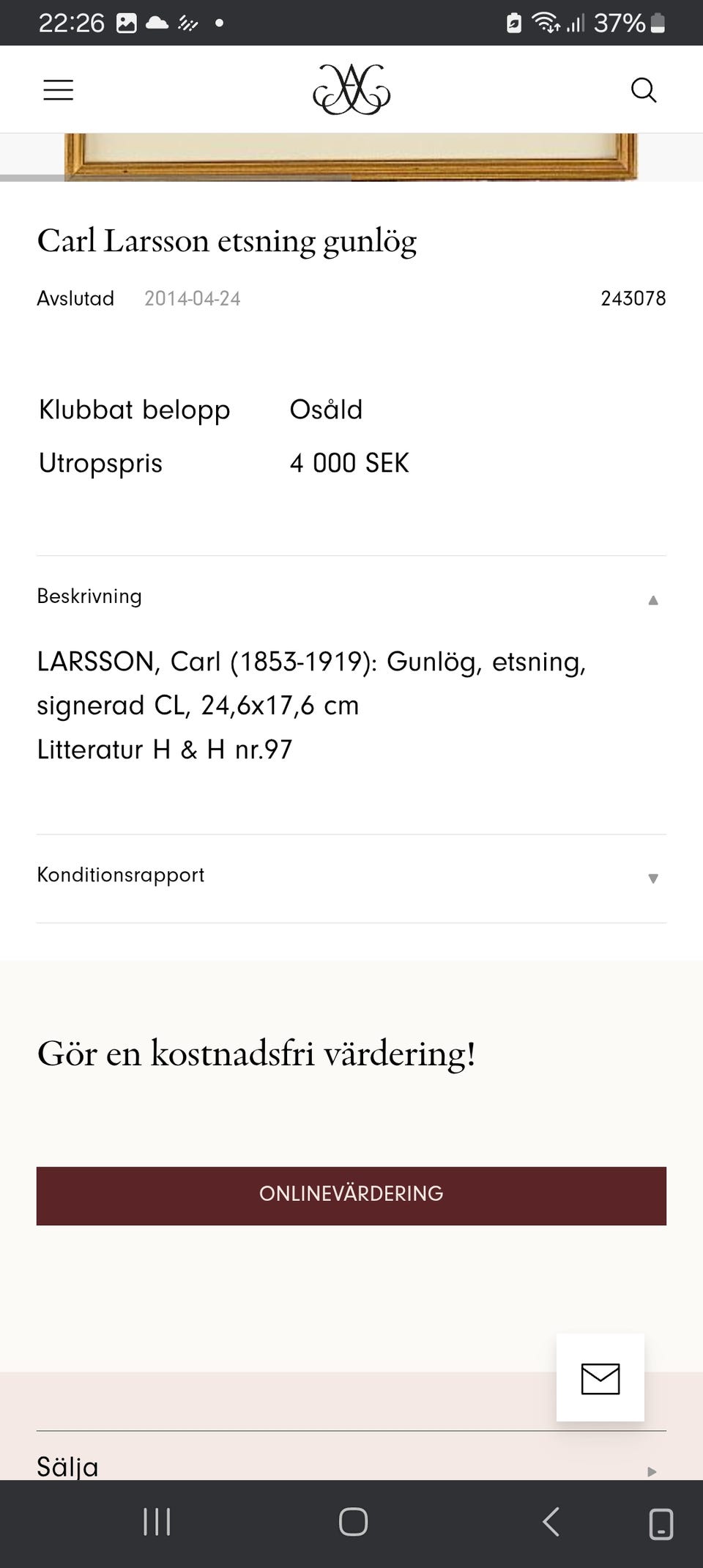Tap the Android back button
Screen dimensions: 703x1568
click(x=550, y=1522)
